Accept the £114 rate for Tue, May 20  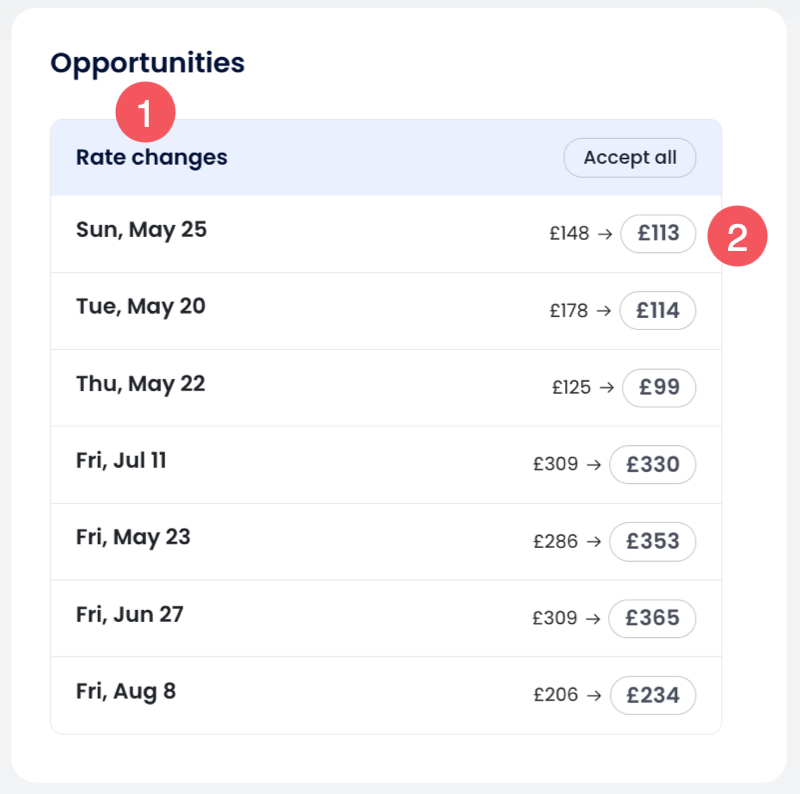[x=657, y=311]
